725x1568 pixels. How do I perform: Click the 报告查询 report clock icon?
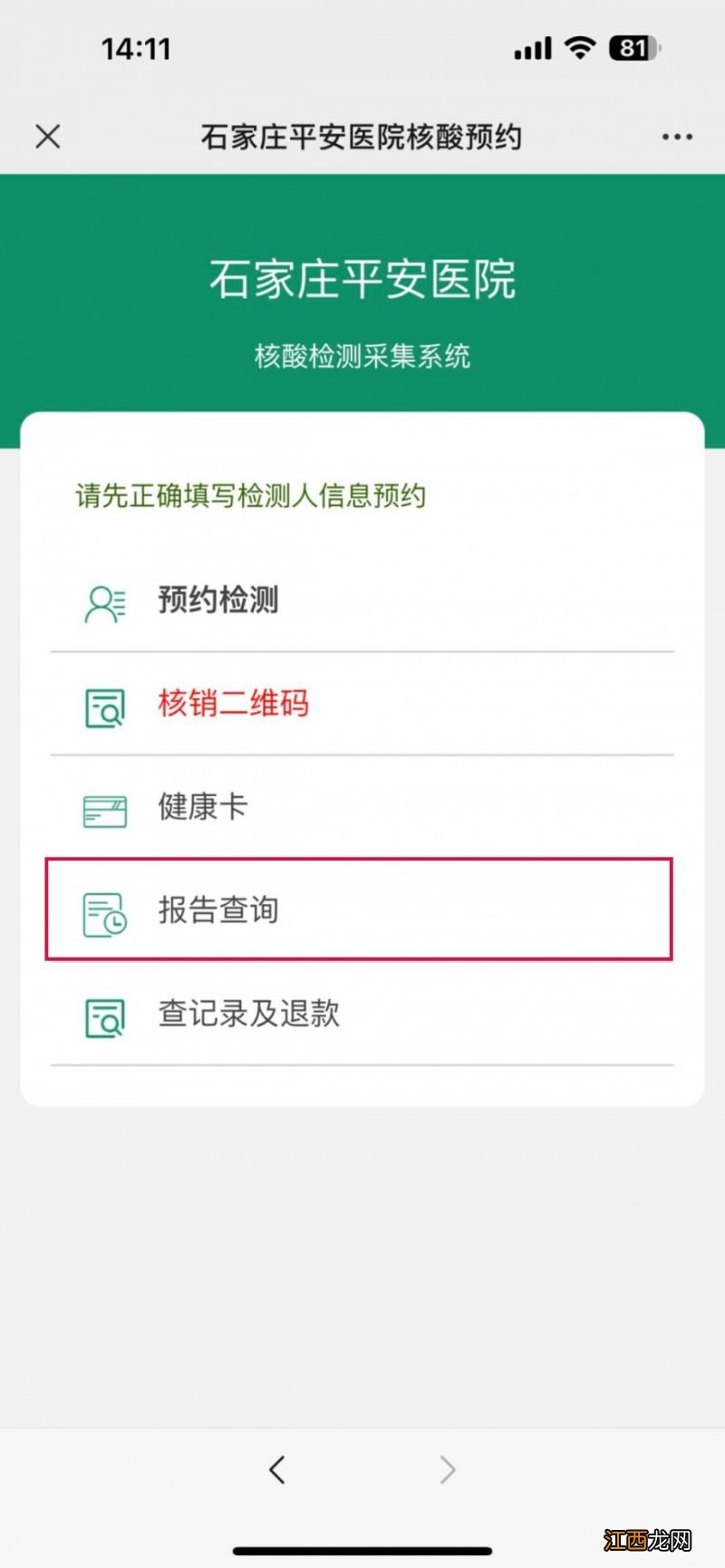[x=103, y=911]
